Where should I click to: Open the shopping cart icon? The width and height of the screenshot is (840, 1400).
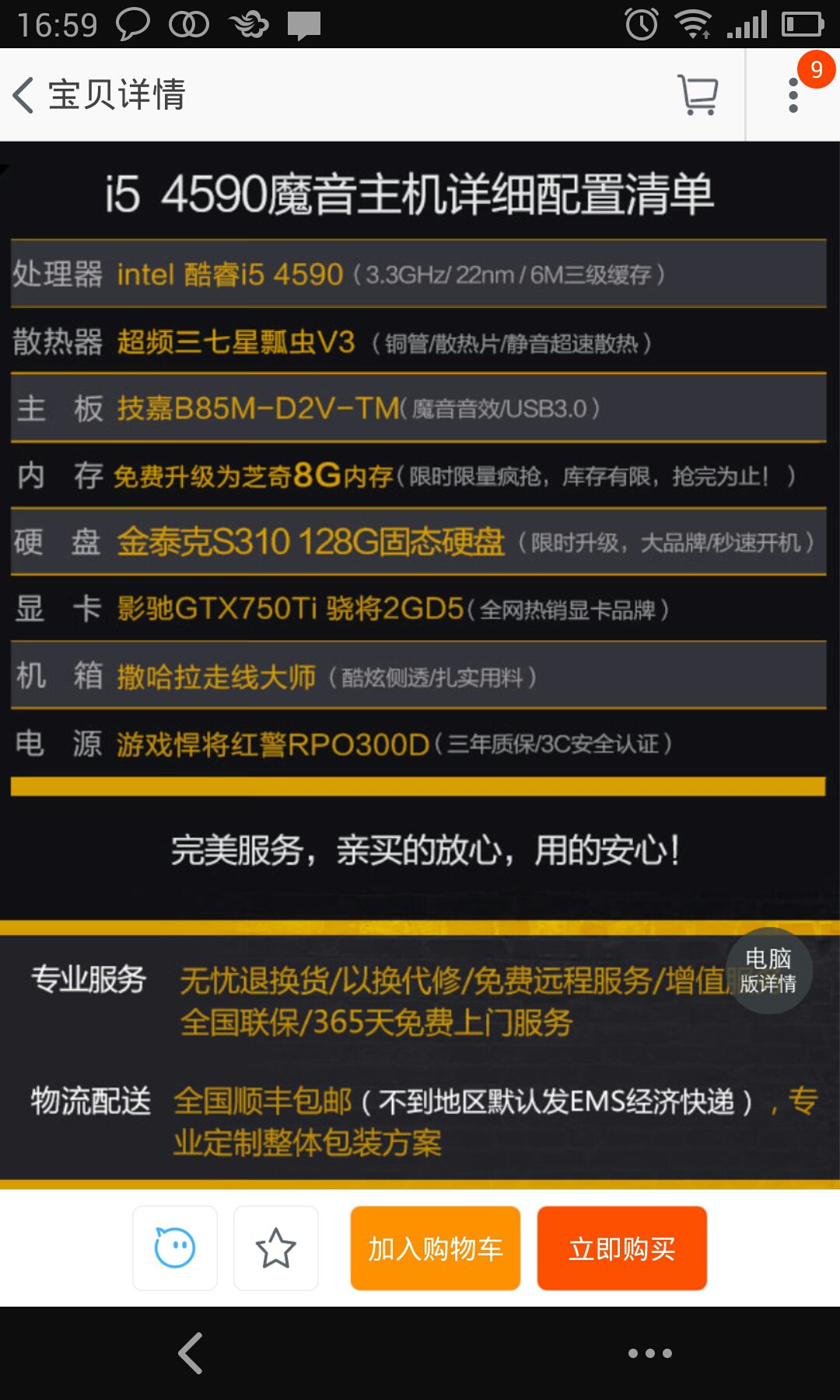coord(698,95)
